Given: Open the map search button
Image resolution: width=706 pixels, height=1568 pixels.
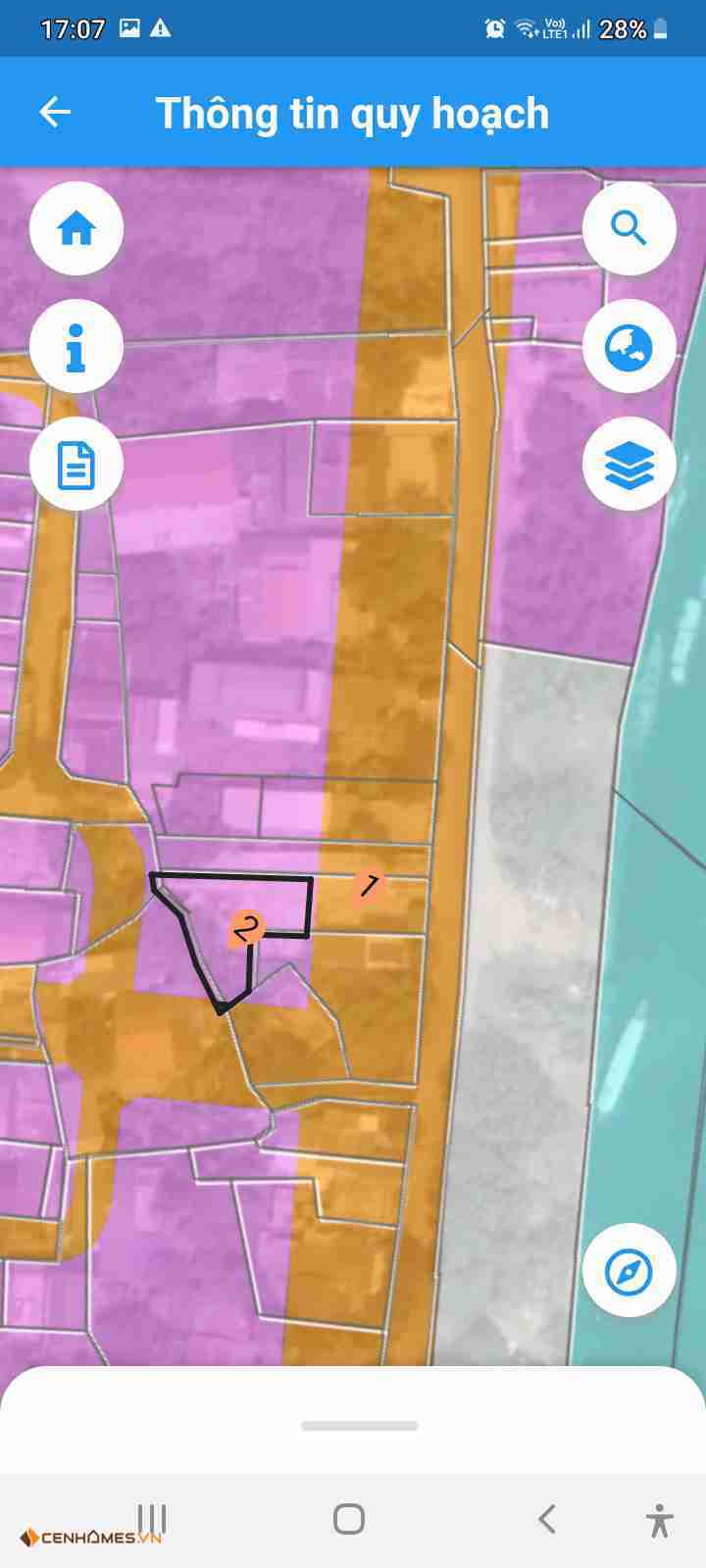Looking at the screenshot, I should point(630,228).
